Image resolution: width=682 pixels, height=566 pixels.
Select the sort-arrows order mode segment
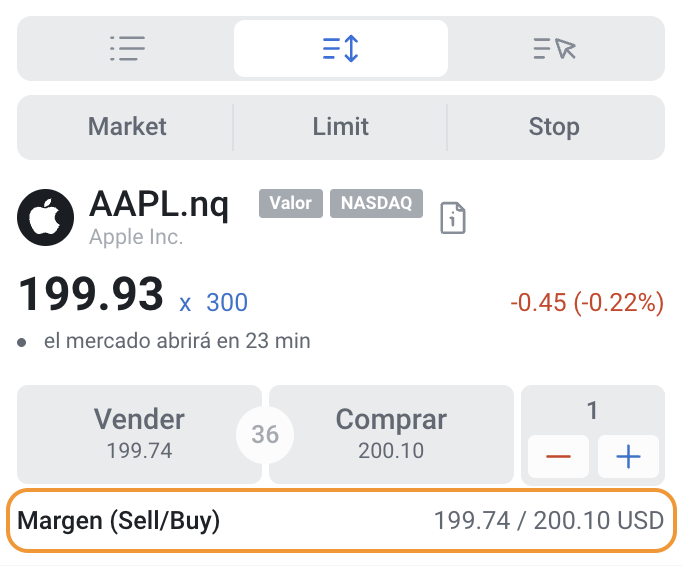(x=341, y=48)
